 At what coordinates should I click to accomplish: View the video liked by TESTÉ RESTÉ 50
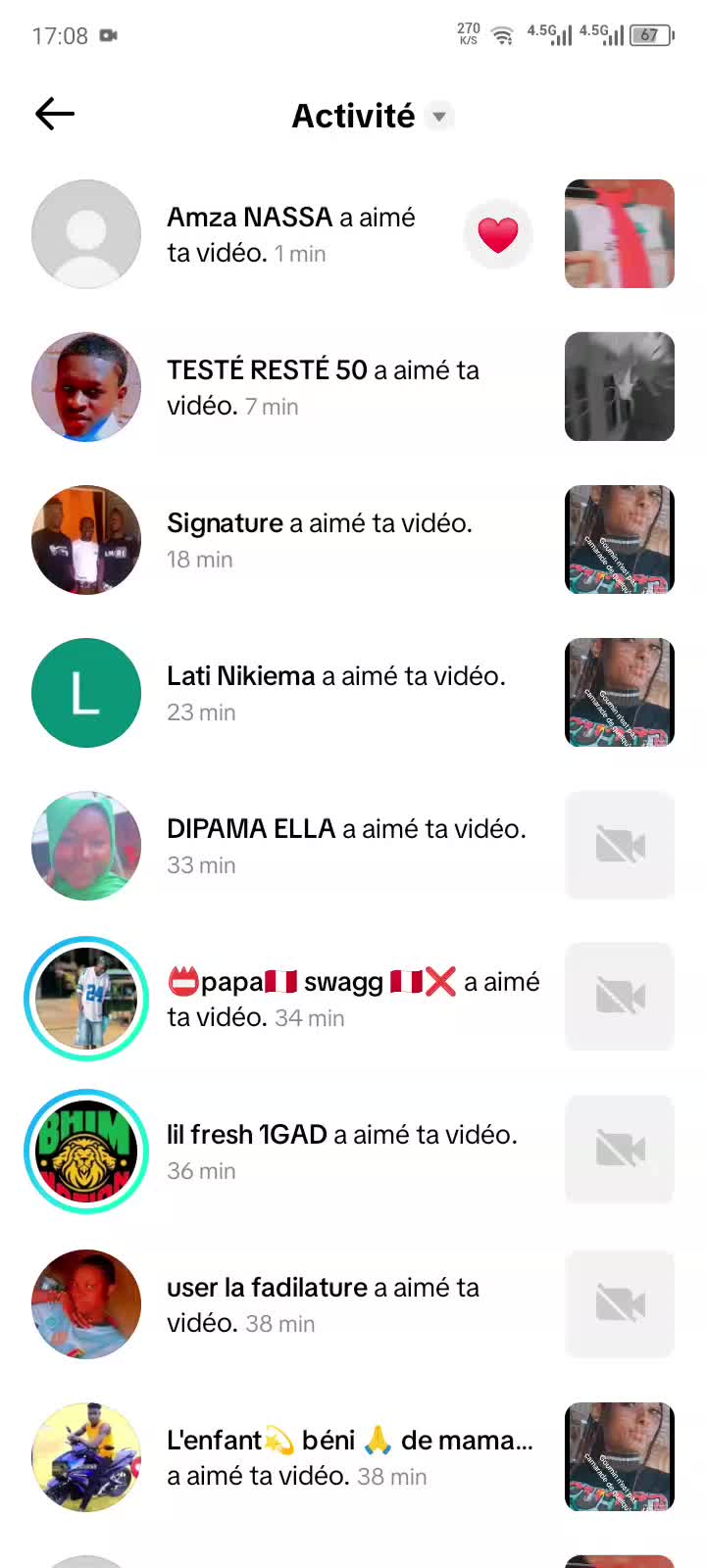pos(619,387)
